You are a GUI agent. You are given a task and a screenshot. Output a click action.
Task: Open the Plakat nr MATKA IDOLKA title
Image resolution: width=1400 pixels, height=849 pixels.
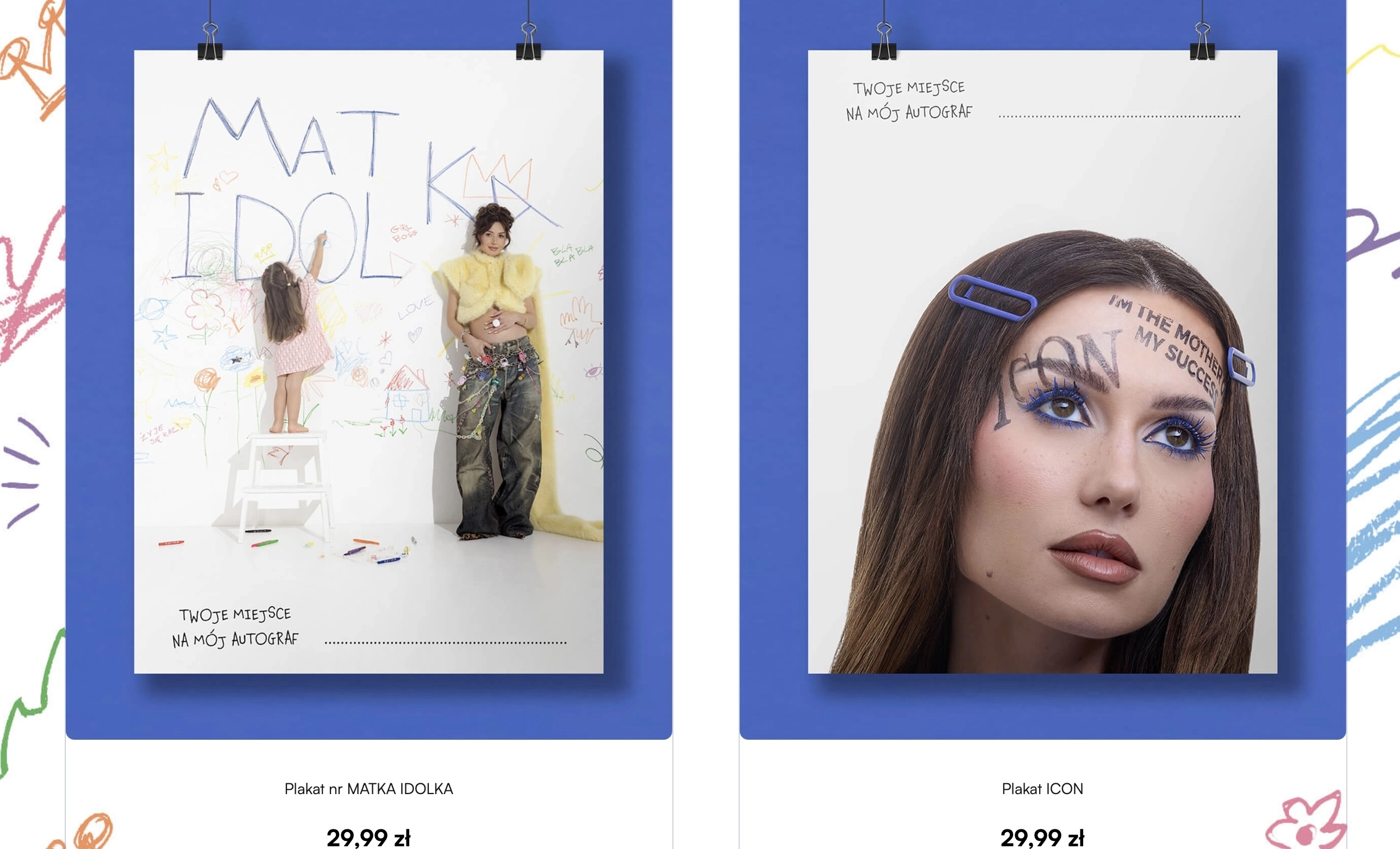368,789
